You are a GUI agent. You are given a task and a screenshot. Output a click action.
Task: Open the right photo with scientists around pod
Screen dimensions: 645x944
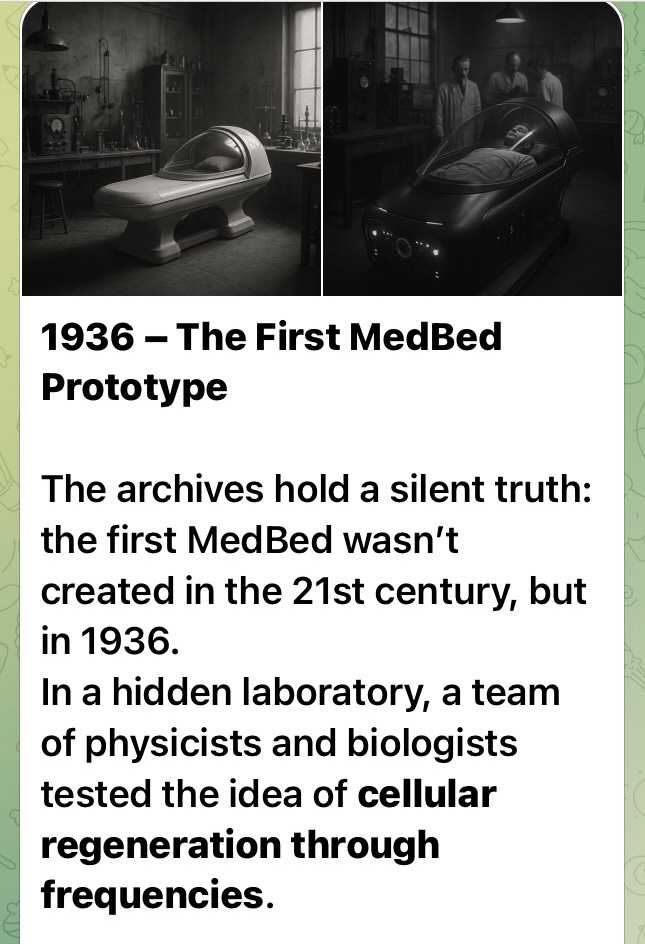pyautogui.click(x=472, y=150)
